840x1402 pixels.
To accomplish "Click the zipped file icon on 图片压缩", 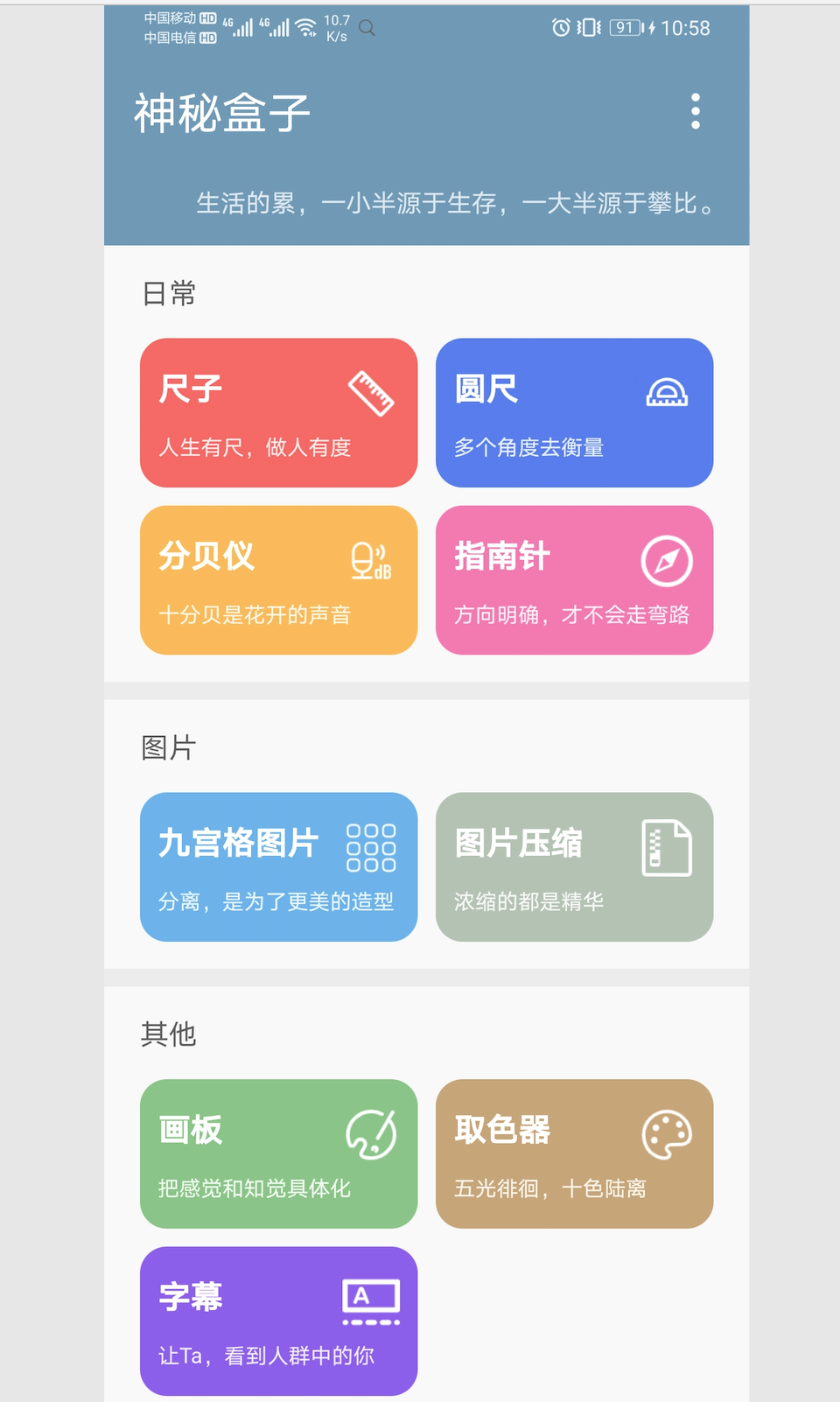I will pyautogui.click(x=667, y=847).
